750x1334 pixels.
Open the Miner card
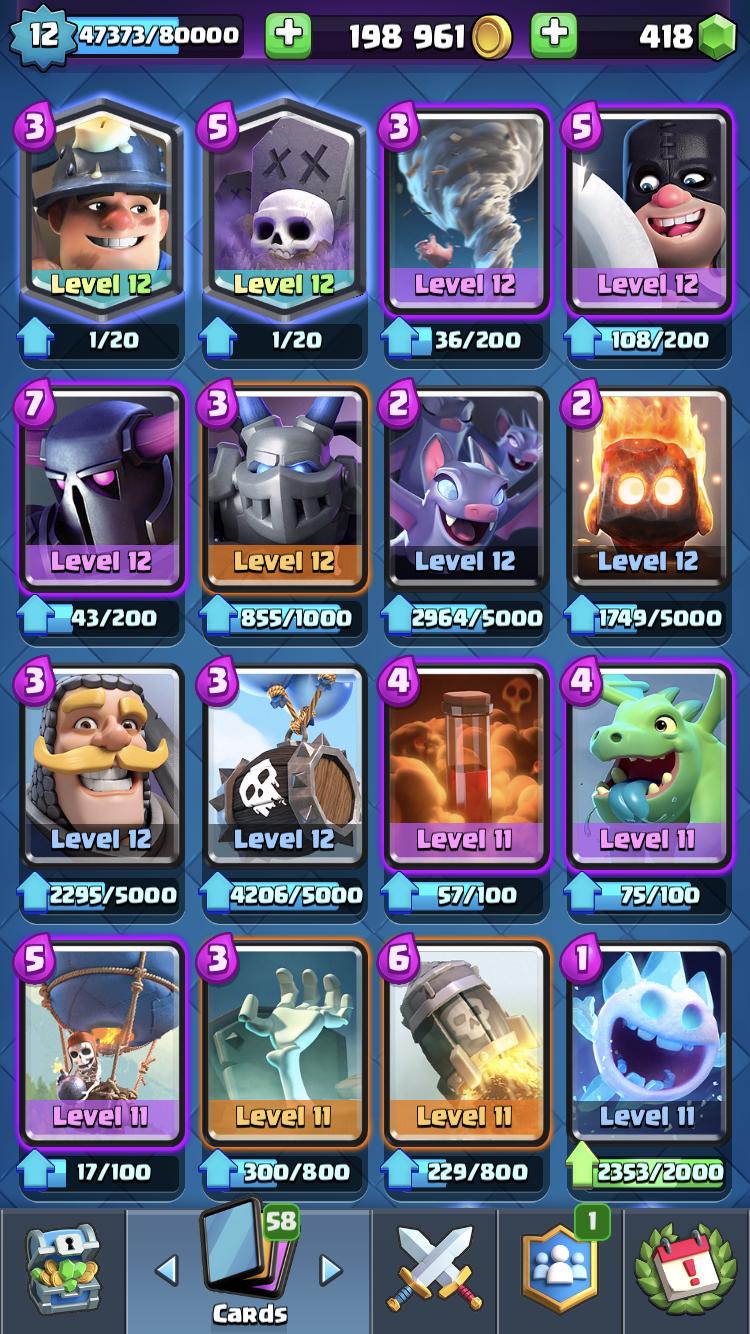(100, 210)
